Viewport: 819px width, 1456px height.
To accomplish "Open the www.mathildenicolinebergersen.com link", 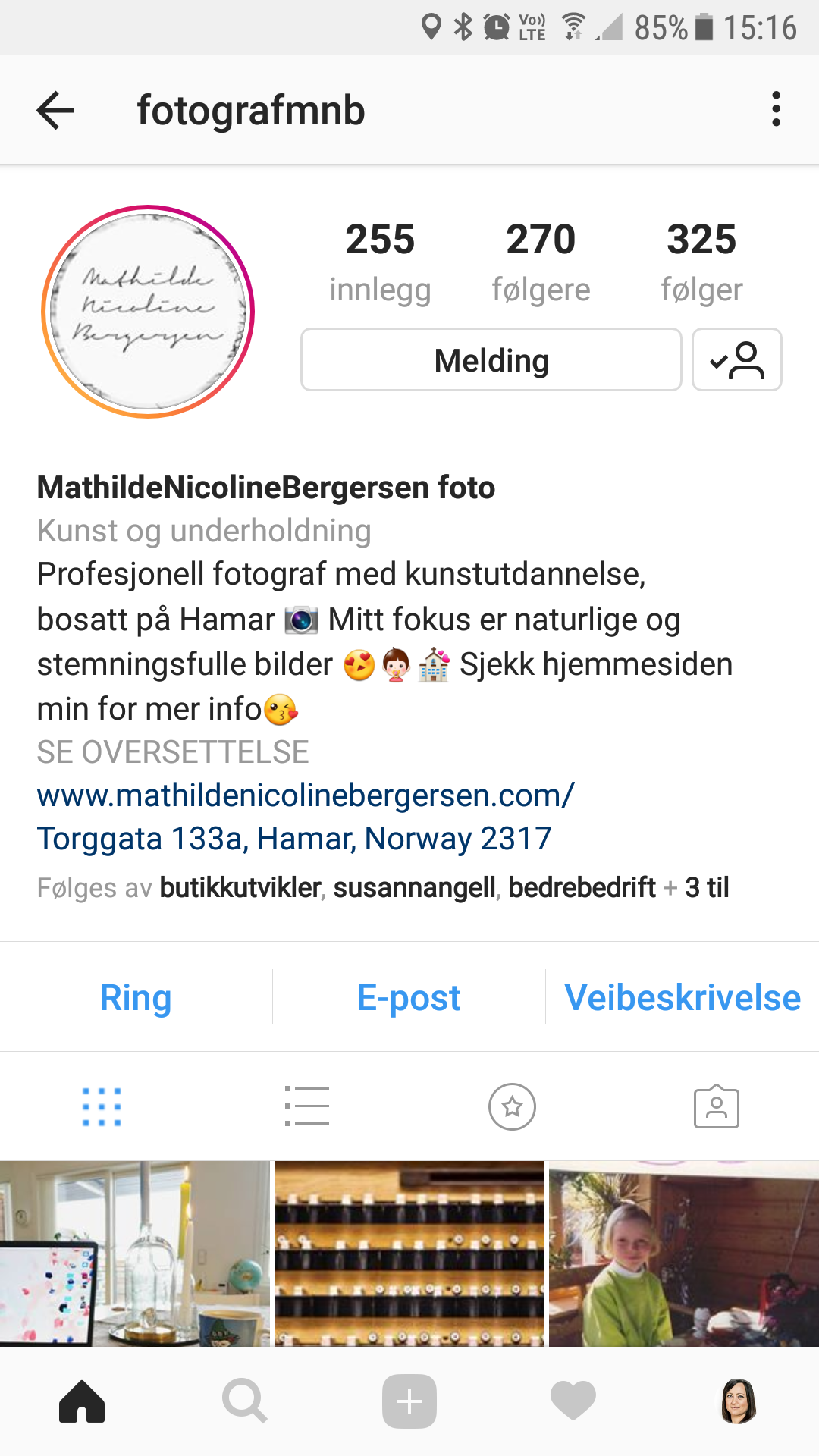I will coord(306,795).
